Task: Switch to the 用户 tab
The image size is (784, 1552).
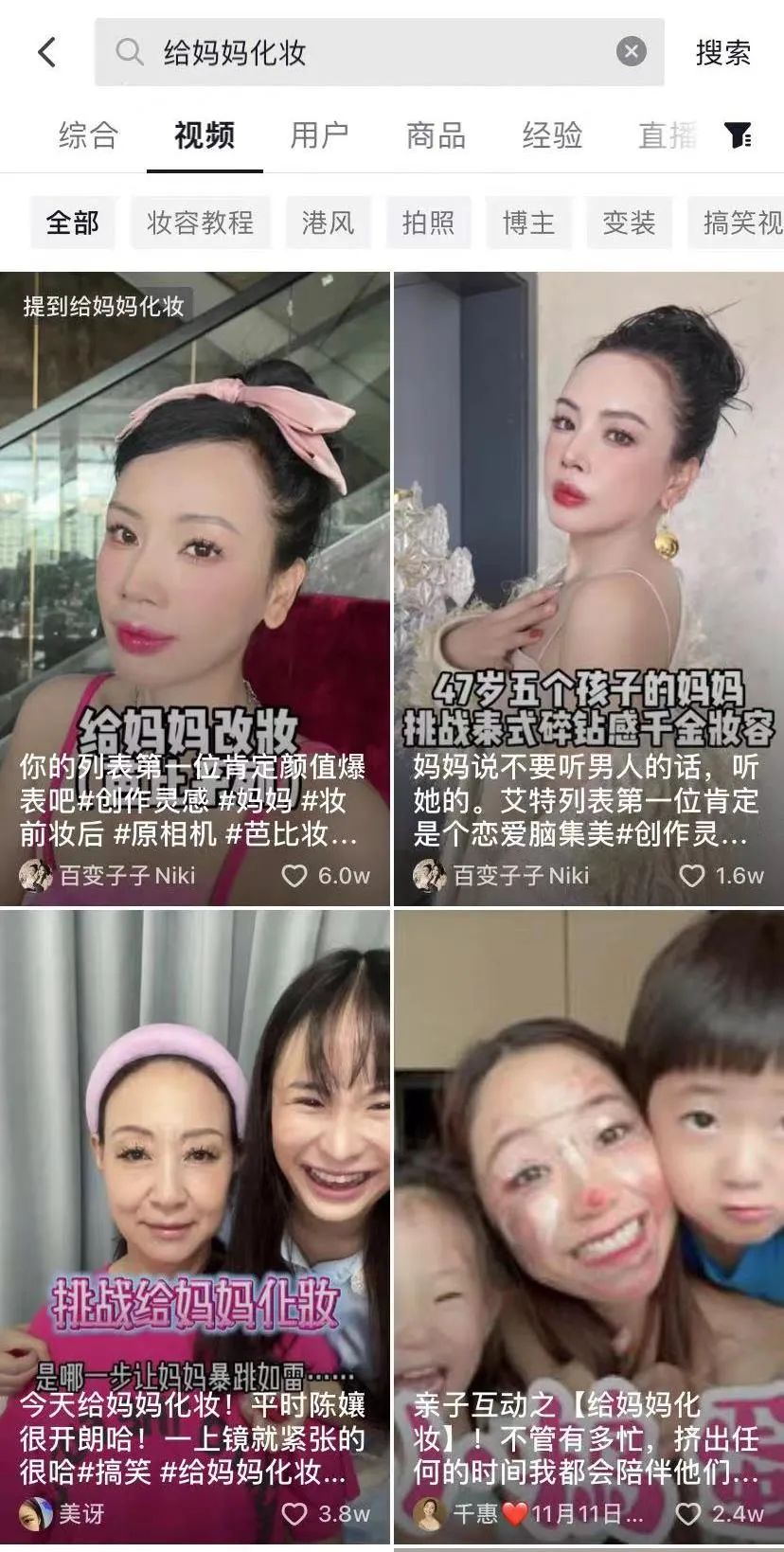Action: pyautogui.click(x=319, y=135)
